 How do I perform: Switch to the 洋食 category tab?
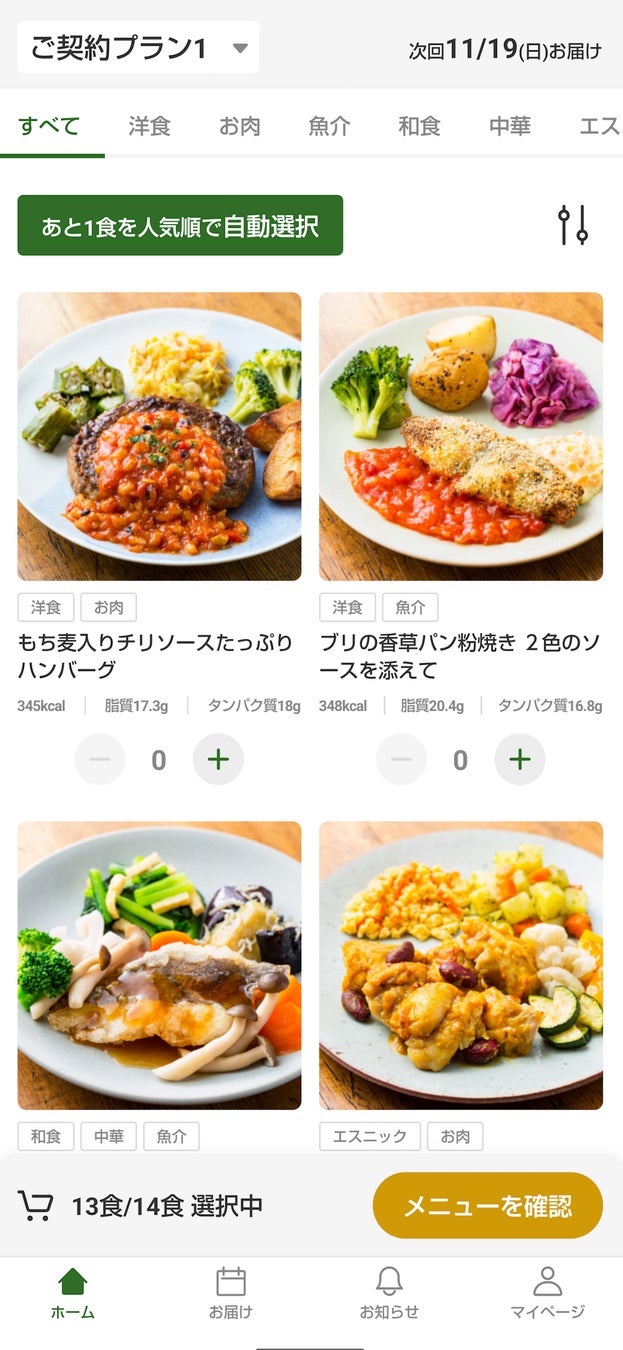coord(150,127)
